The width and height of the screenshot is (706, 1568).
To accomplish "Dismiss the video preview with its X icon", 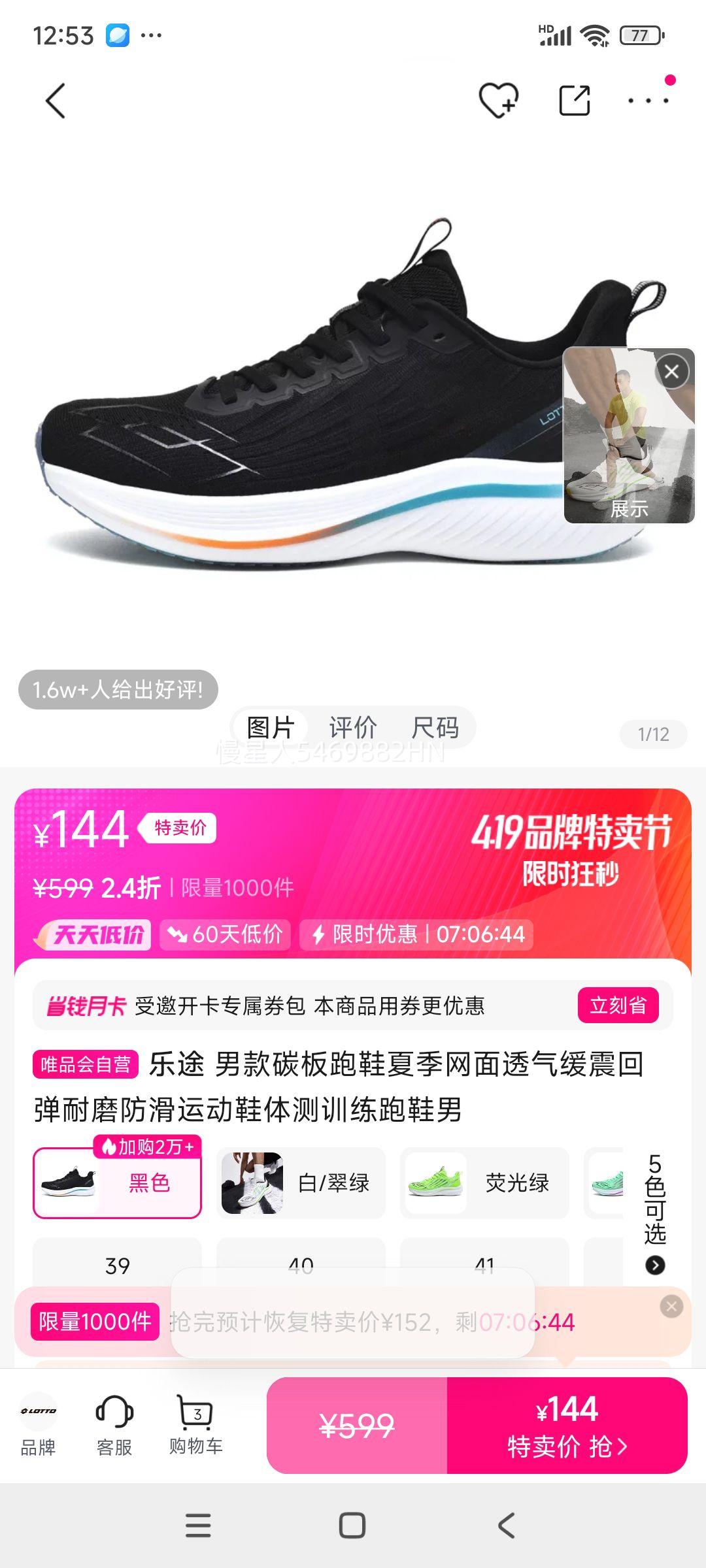I will point(671,370).
